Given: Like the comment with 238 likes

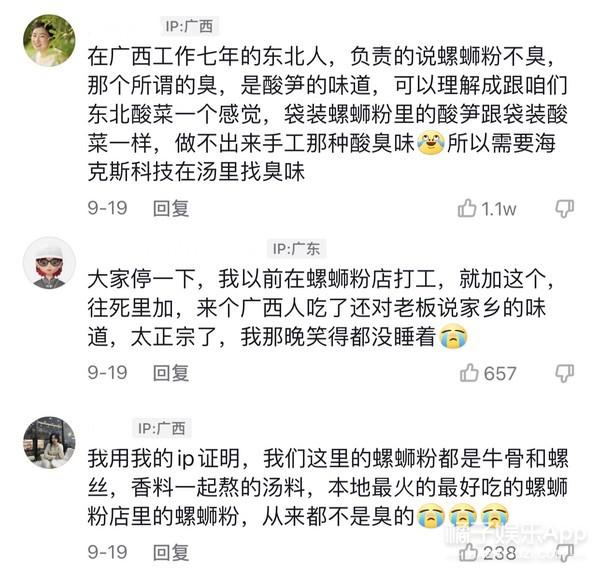Looking at the screenshot, I should tap(469, 551).
